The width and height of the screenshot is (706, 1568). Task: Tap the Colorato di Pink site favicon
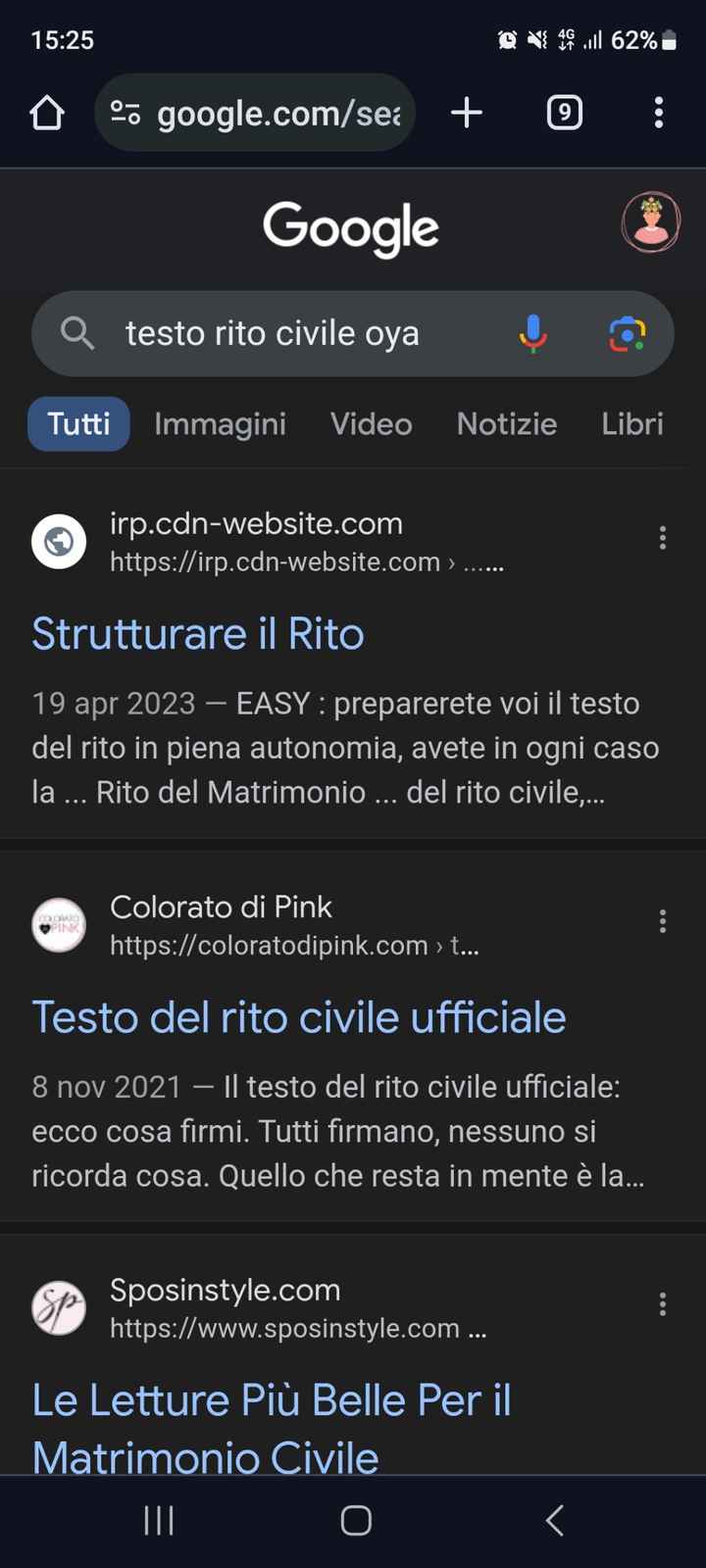[58, 924]
